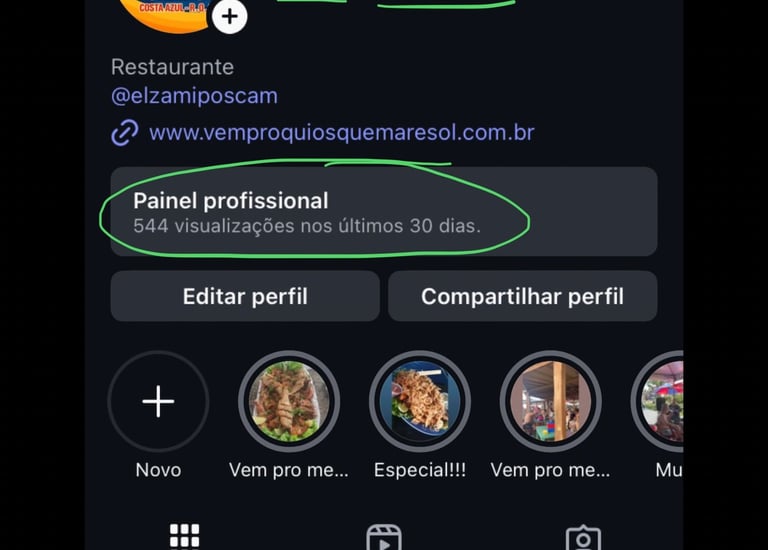Switch to the Reels tab
The height and width of the screenshot is (550, 768).
[384, 538]
